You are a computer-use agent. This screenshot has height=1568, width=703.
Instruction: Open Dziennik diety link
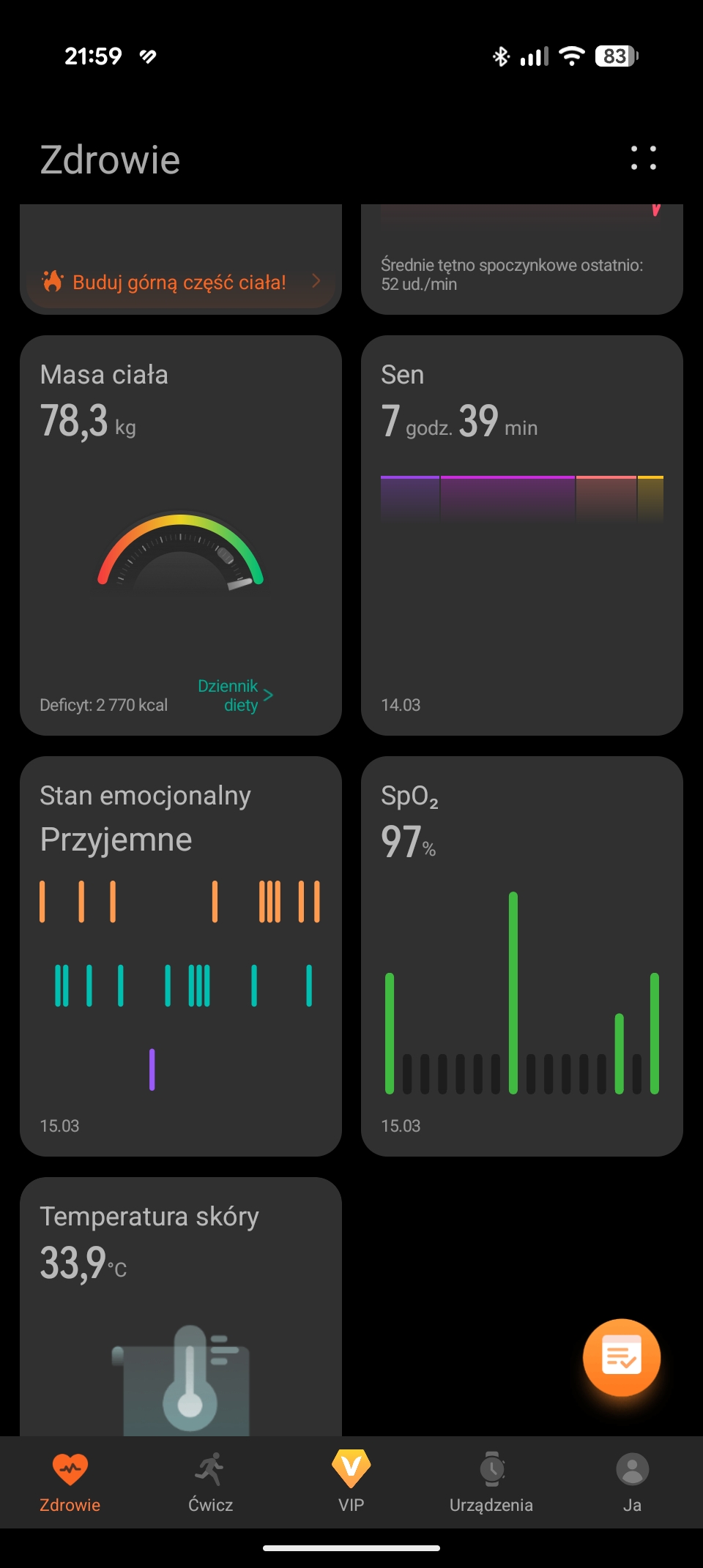[236, 695]
